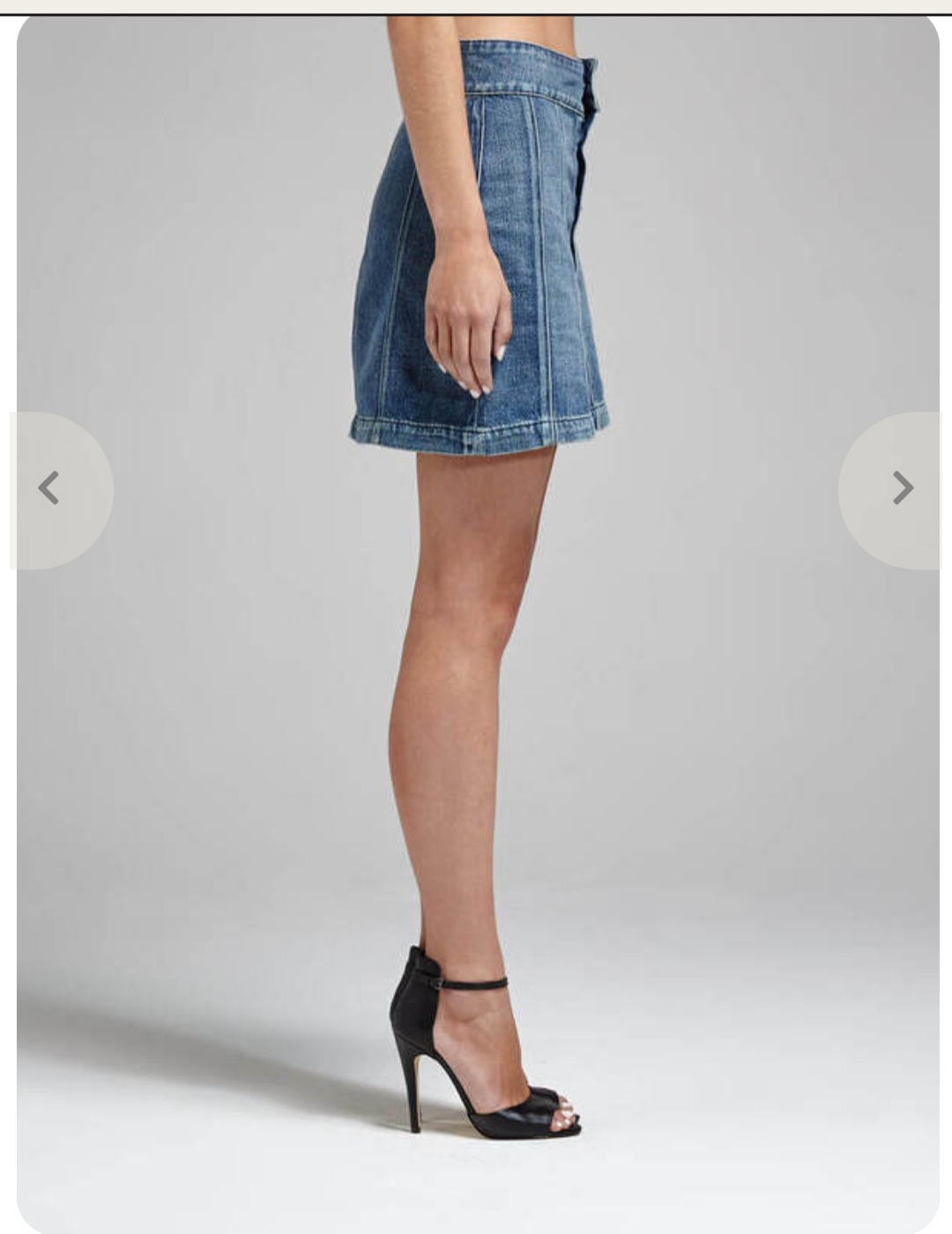Go to the next product image
The width and height of the screenshot is (952, 1234).
(901, 488)
